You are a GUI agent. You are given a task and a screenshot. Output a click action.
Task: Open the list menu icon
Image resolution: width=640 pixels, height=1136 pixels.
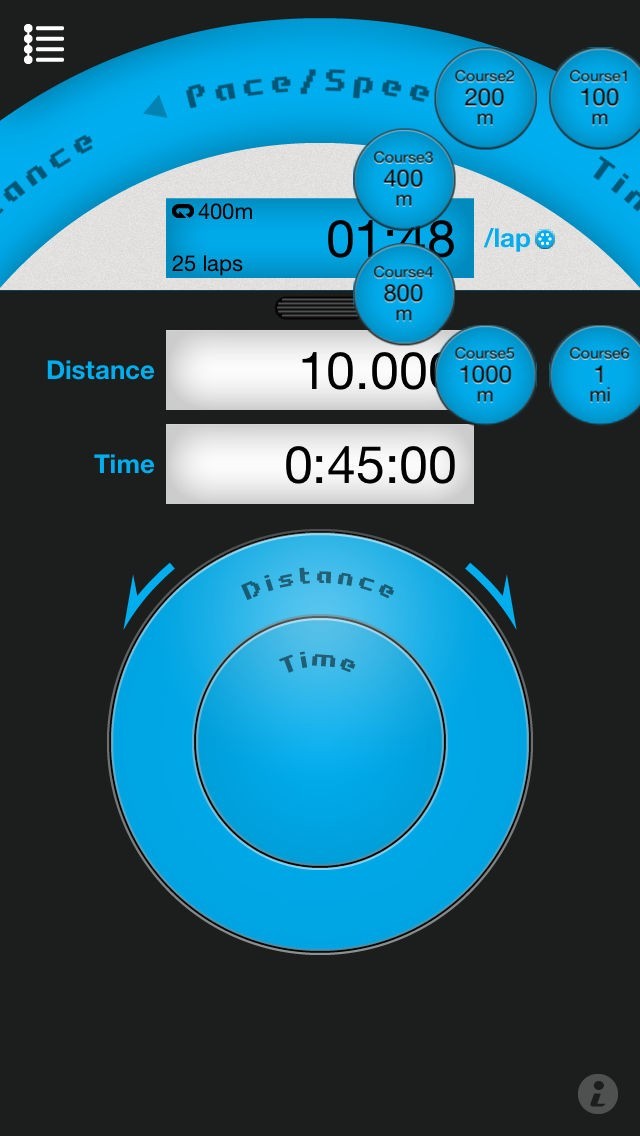pyautogui.click(x=43, y=44)
